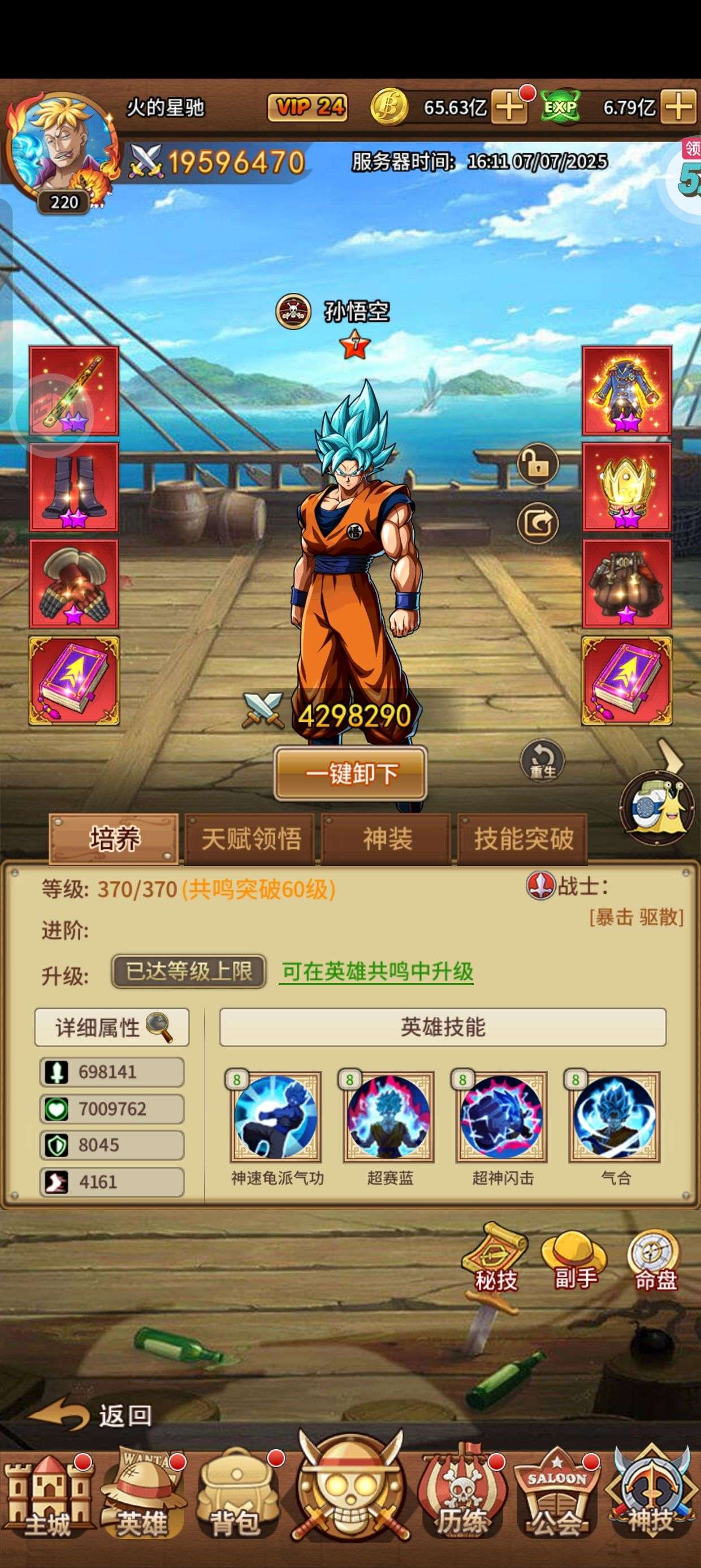Open the 神装 tab
Screen dimensions: 701x1568
(387, 839)
